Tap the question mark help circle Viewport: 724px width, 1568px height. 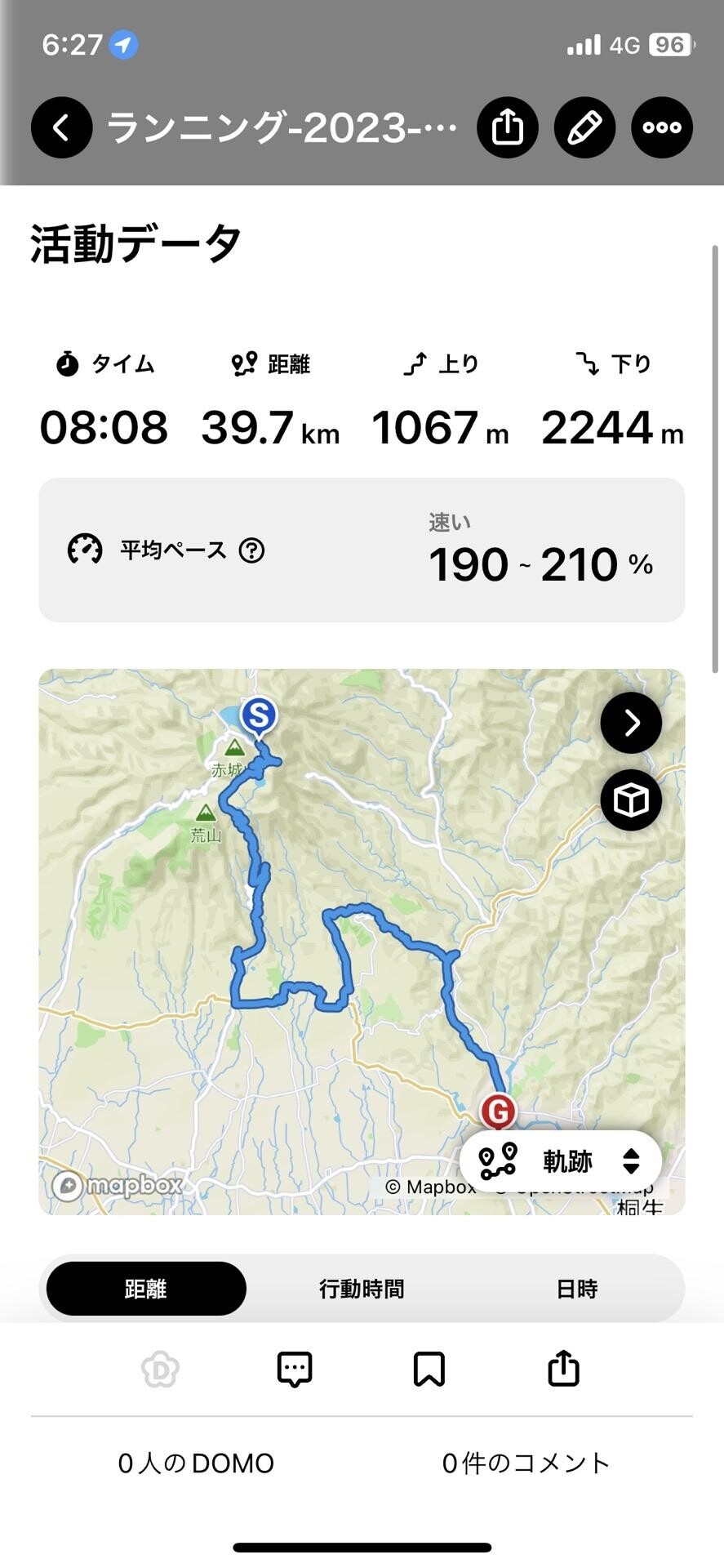[x=252, y=550]
